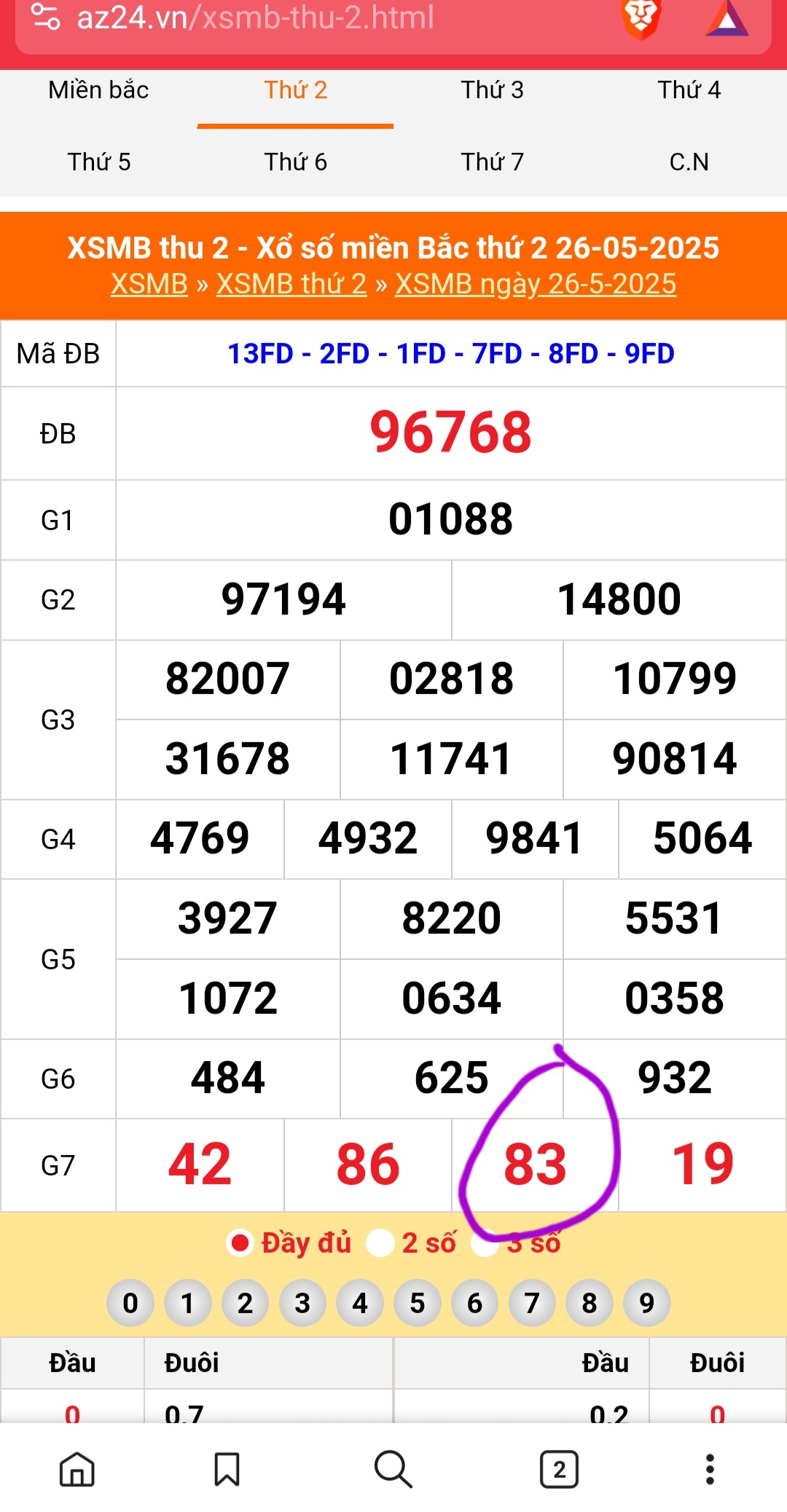Switch to the Thứ 3 tab

click(492, 90)
